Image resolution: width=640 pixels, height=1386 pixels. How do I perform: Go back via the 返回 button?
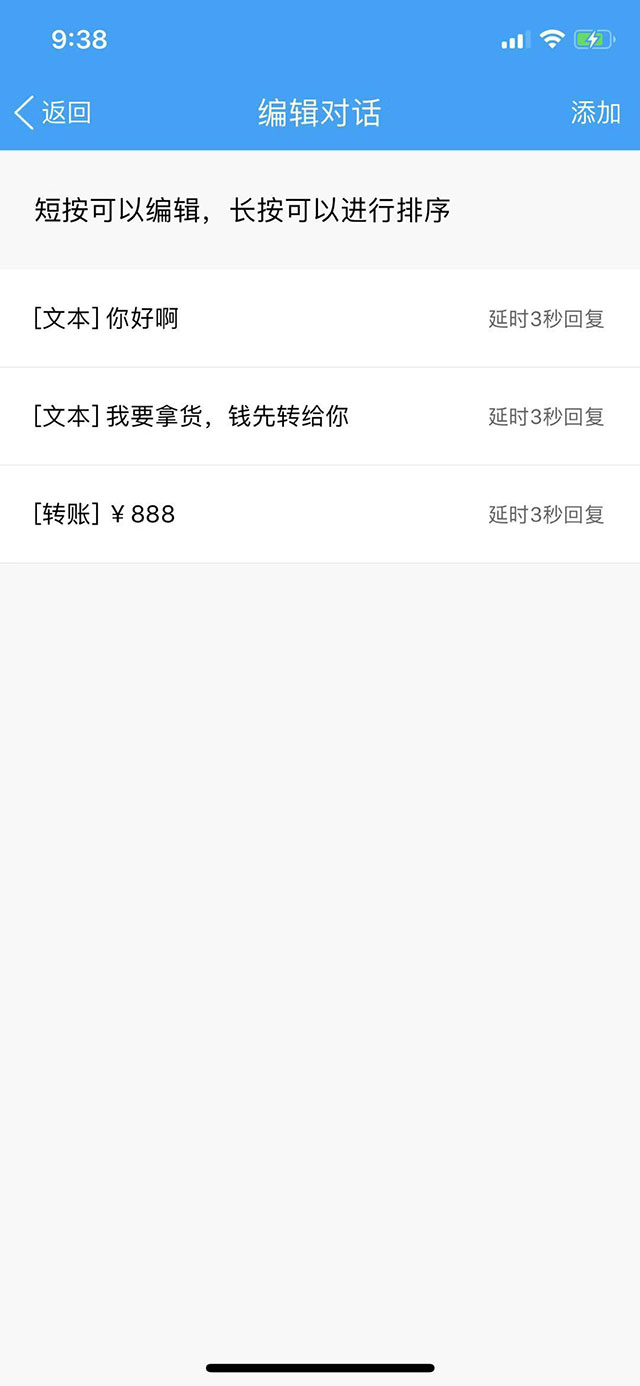[54, 112]
